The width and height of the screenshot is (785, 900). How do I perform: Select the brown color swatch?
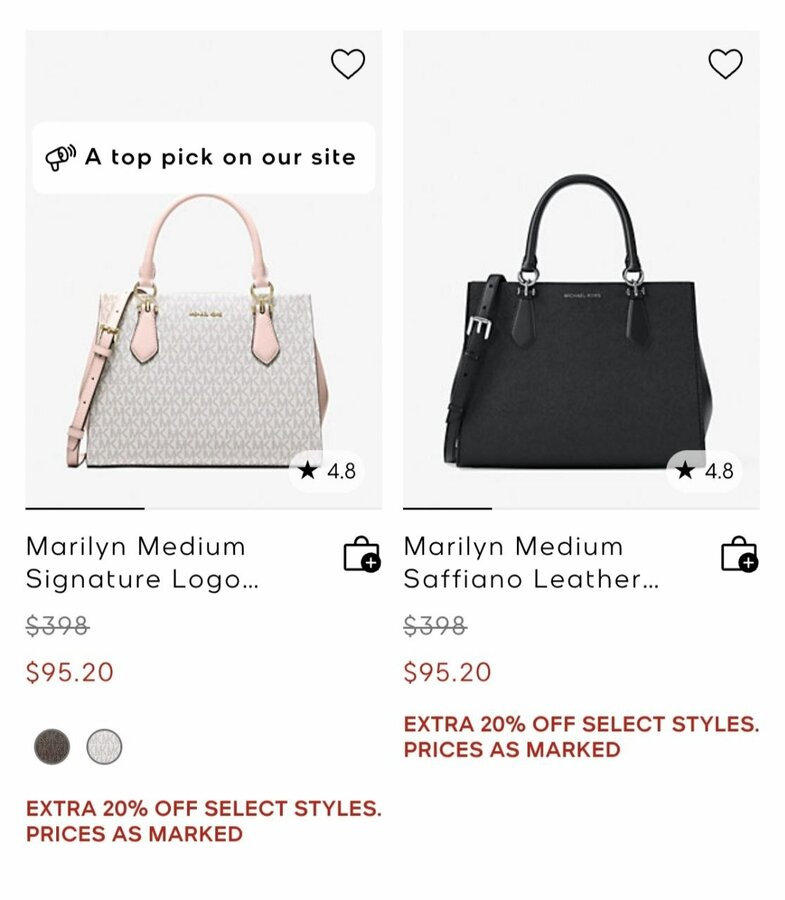(x=52, y=747)
